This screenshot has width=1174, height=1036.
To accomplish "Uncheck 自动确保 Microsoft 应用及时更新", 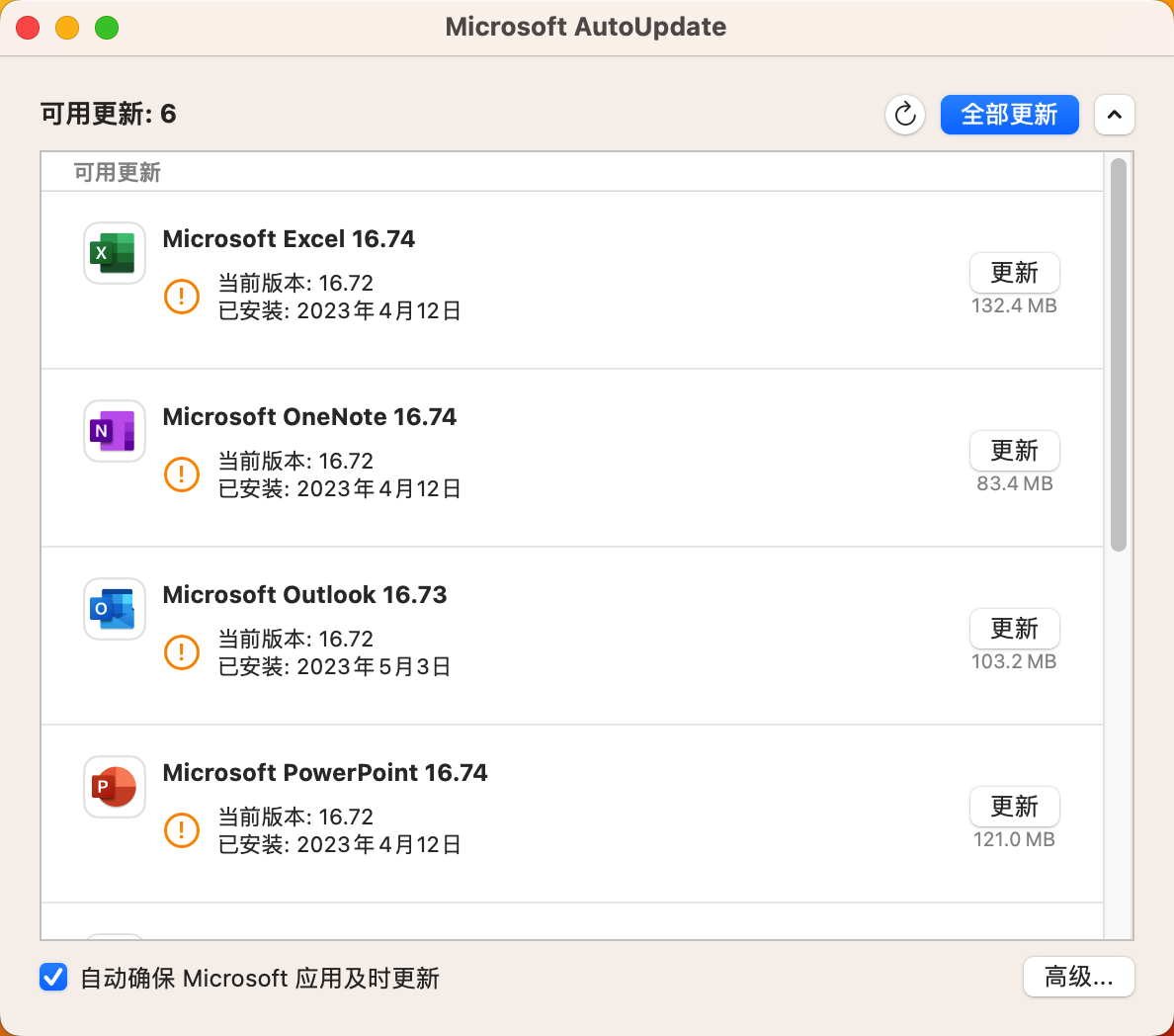I will (53, 978).
